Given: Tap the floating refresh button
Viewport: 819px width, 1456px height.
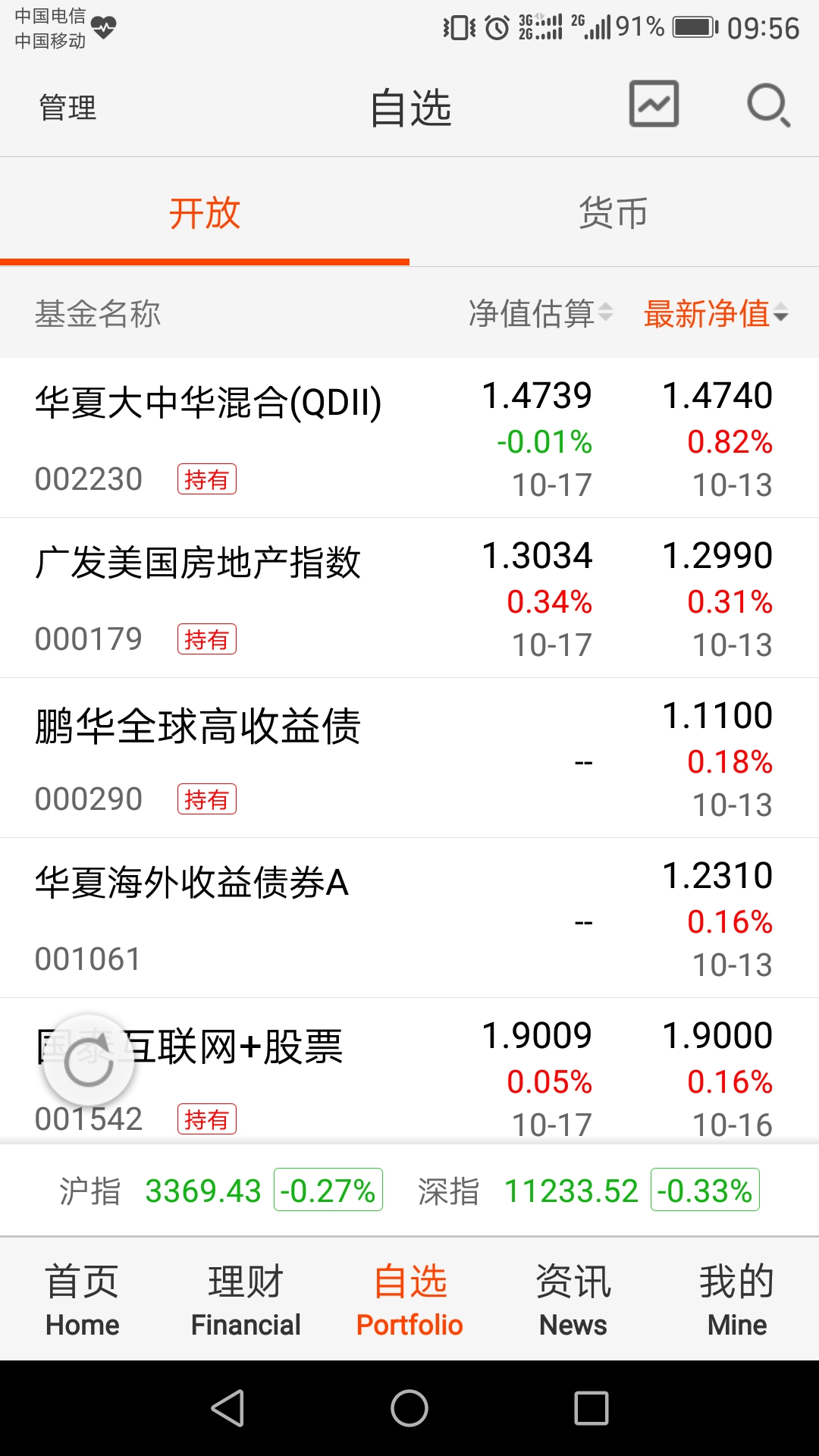Looking at the screenshot, I should pos(89,1061).
